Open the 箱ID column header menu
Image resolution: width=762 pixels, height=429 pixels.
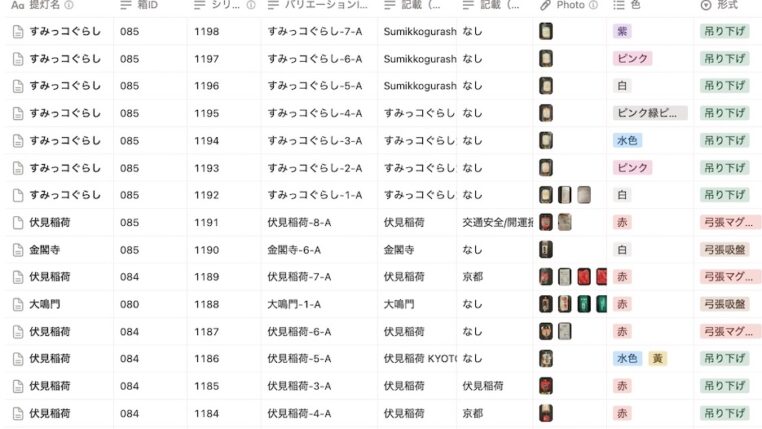tap(139, 5)
